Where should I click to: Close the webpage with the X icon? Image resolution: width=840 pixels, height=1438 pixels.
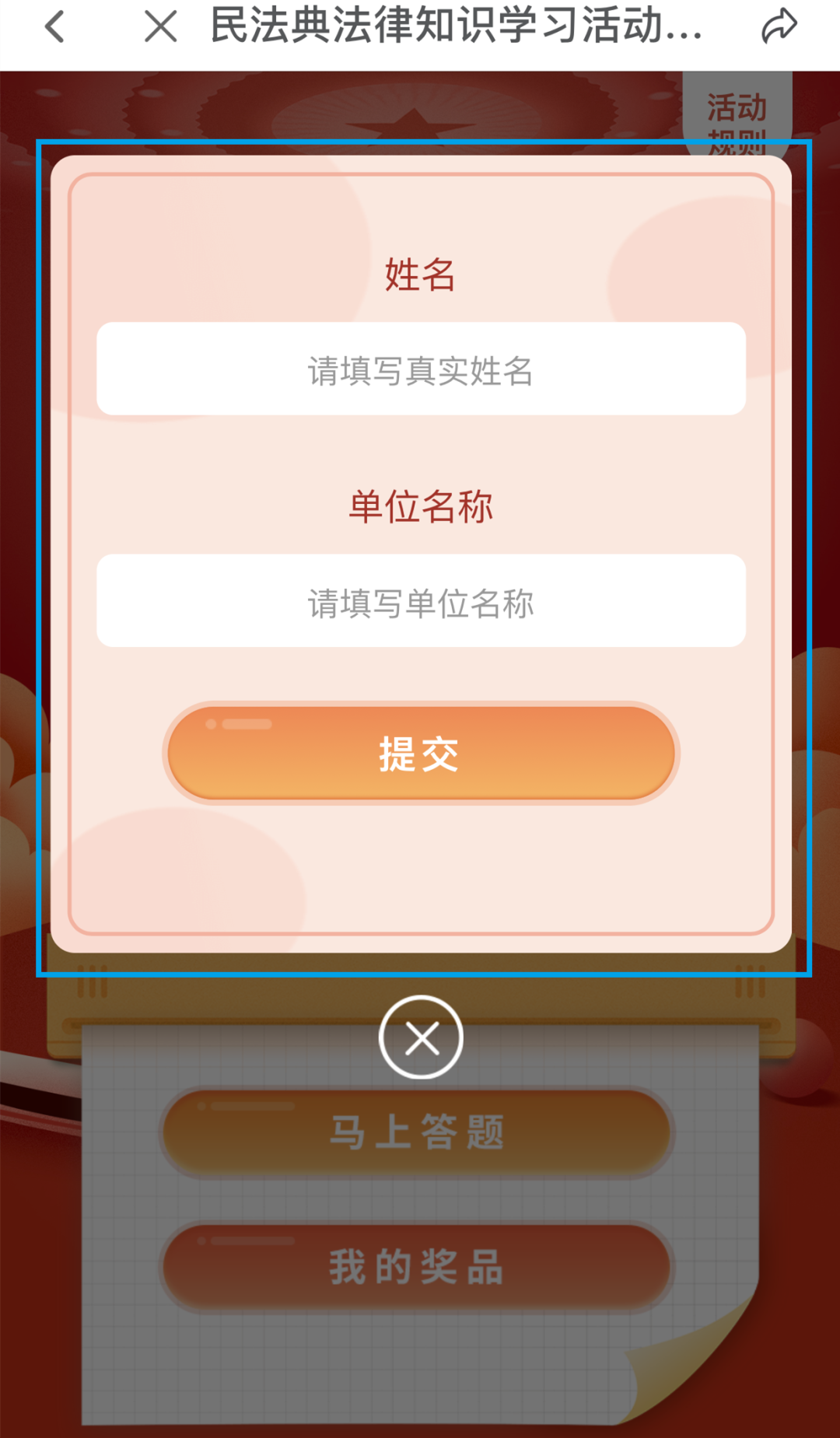[161, 26]
